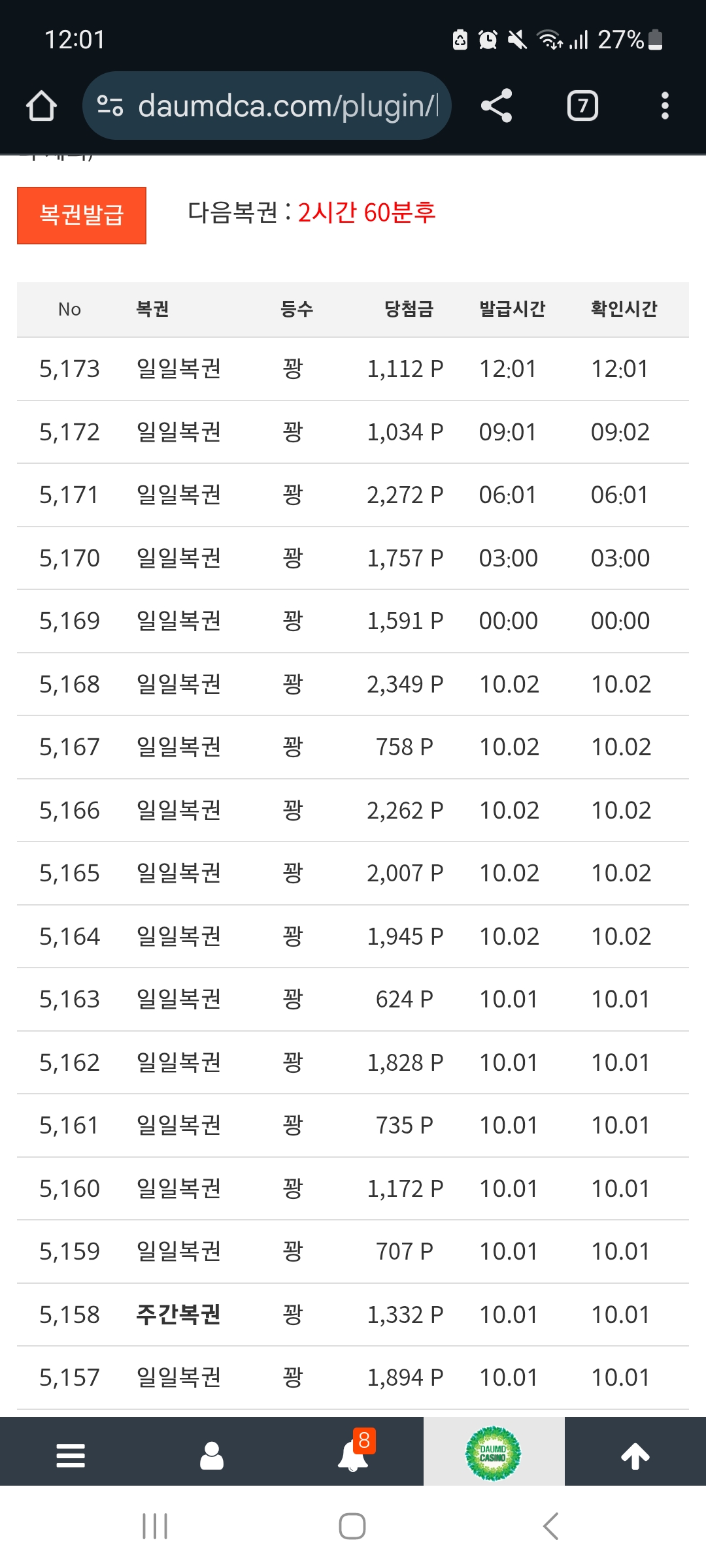Share the current page

pos(496,106)
